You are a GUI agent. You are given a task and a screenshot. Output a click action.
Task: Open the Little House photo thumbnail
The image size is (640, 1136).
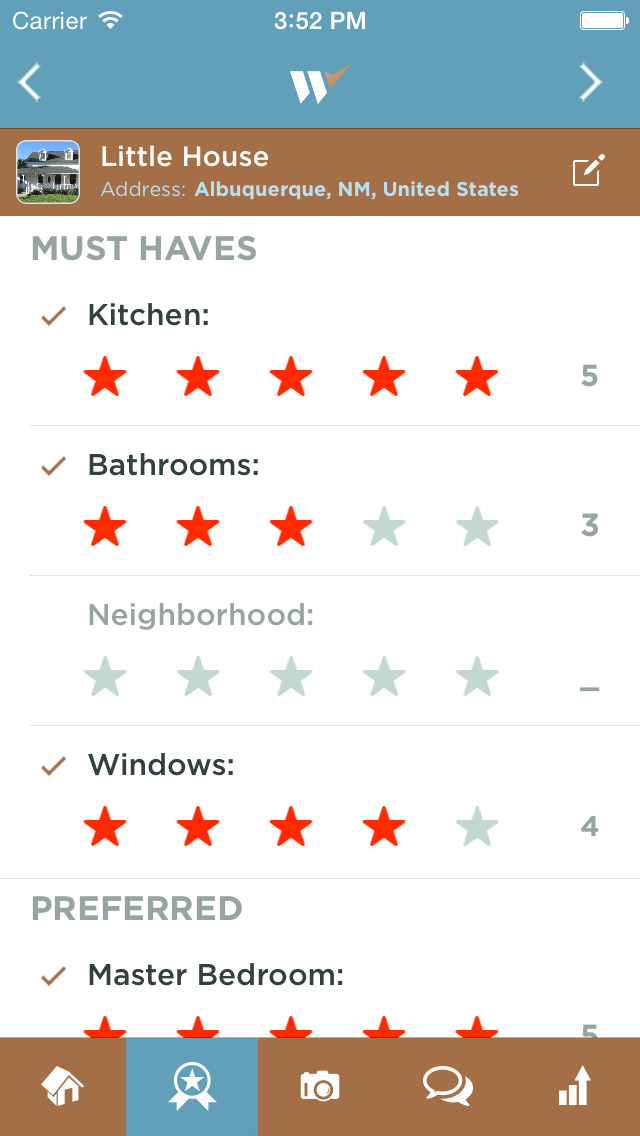pos(48,172)
